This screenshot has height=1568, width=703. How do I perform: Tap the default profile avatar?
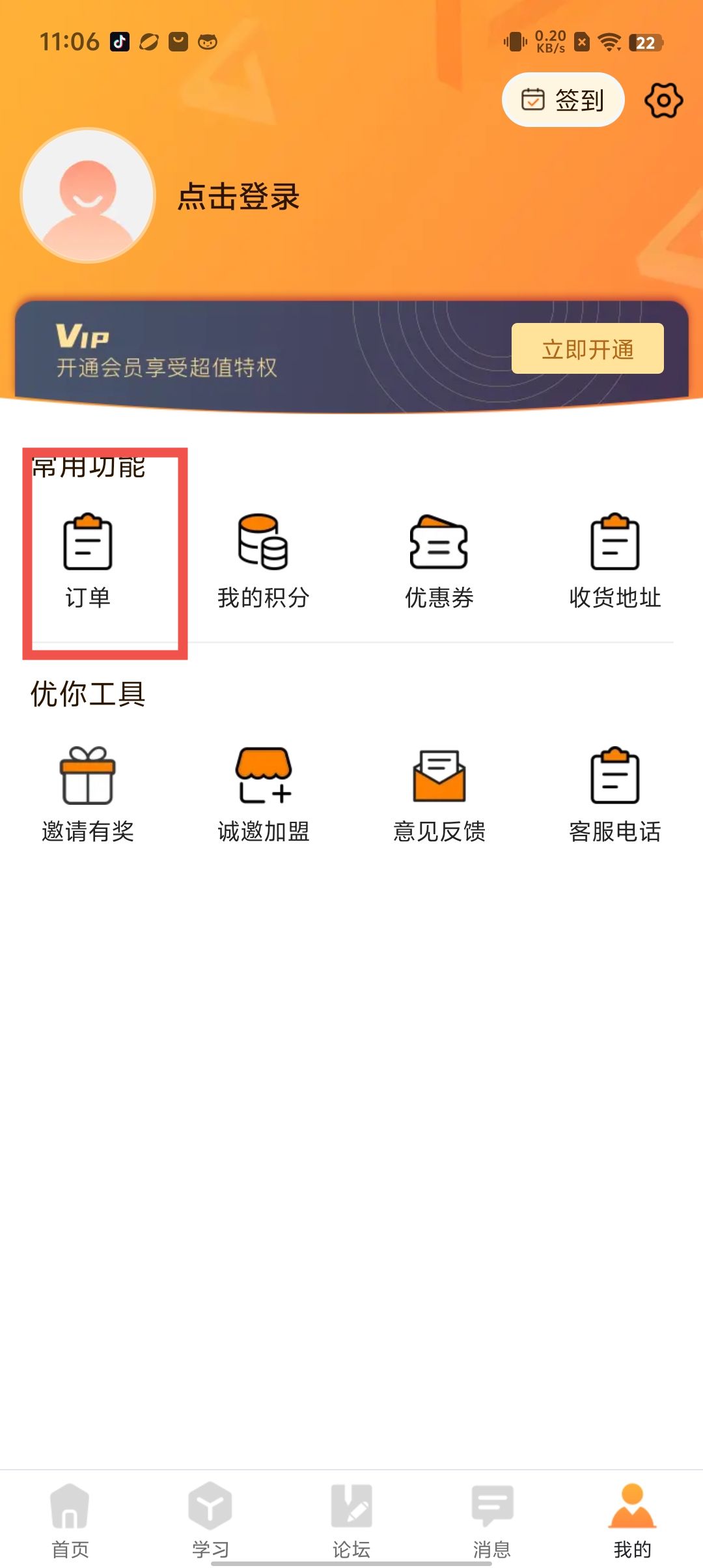click(88, 195)
